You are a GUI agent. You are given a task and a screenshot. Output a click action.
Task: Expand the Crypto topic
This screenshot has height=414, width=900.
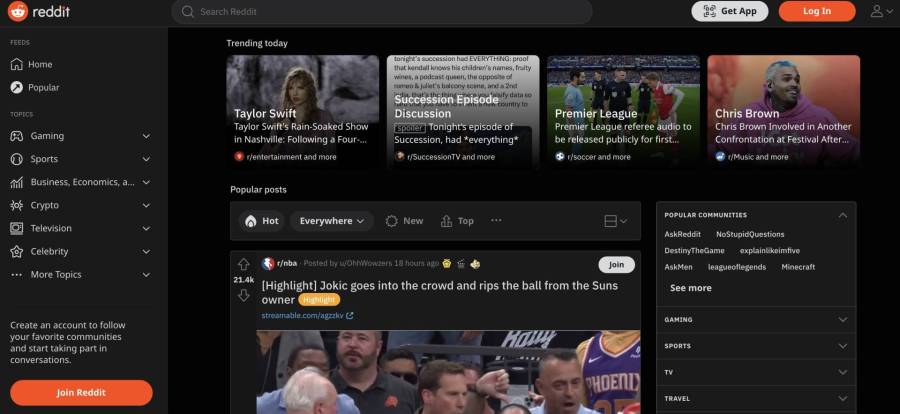click(80, 205)
